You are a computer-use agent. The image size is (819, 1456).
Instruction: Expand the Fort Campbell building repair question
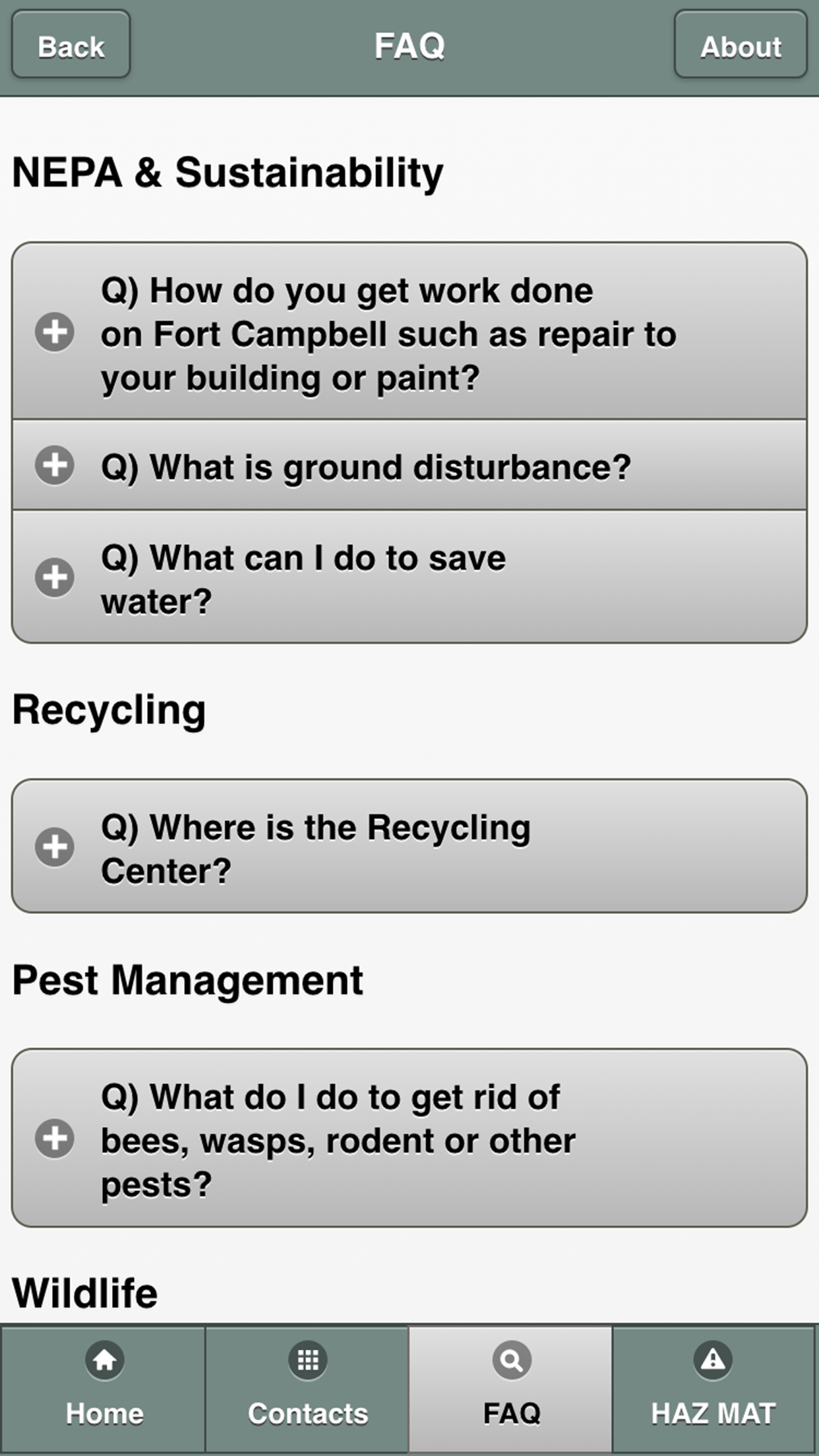[x=409, y=332]
